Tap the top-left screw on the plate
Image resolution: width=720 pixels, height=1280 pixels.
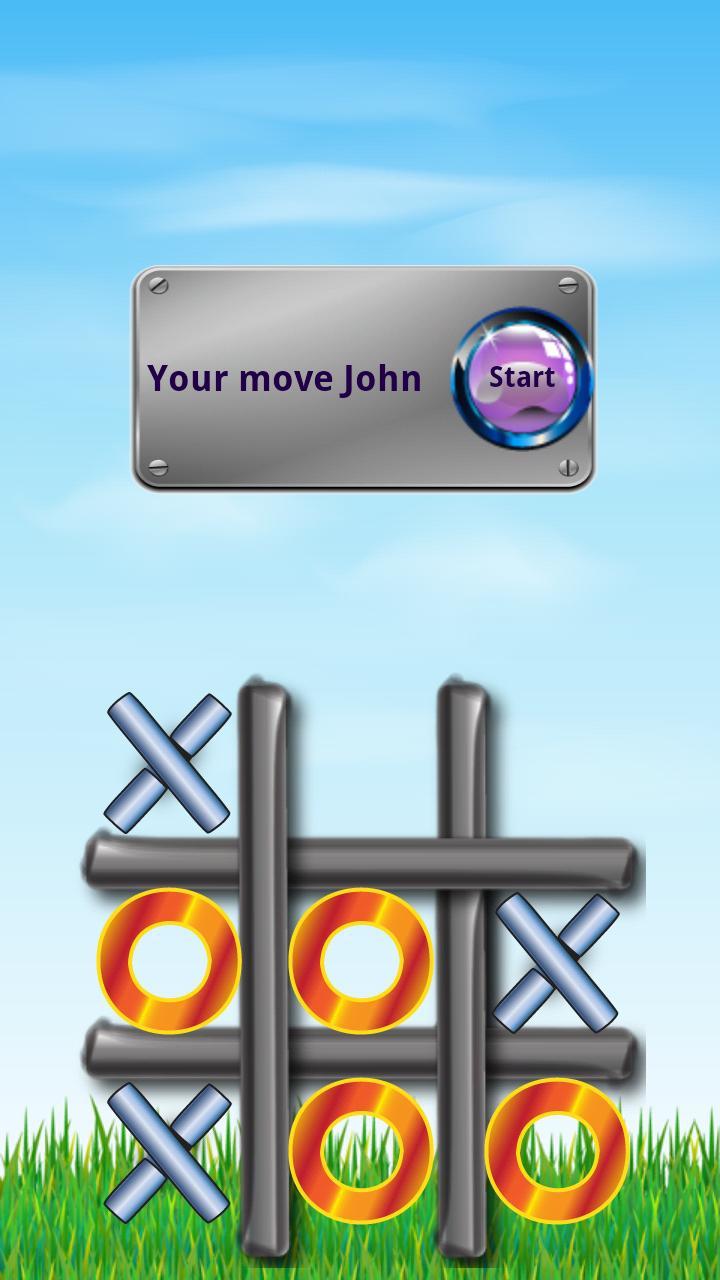pyautogui.click(x=160, y=285)
